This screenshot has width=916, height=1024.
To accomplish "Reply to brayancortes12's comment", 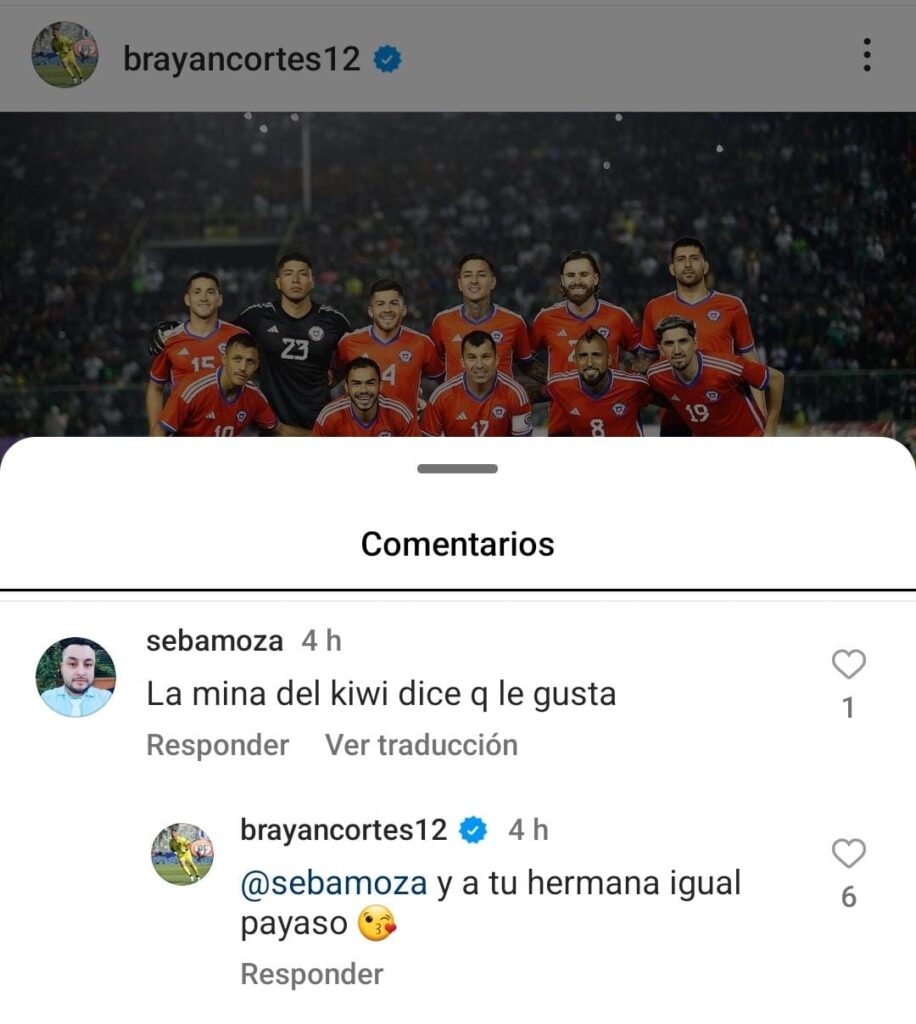I will [311, 974].
